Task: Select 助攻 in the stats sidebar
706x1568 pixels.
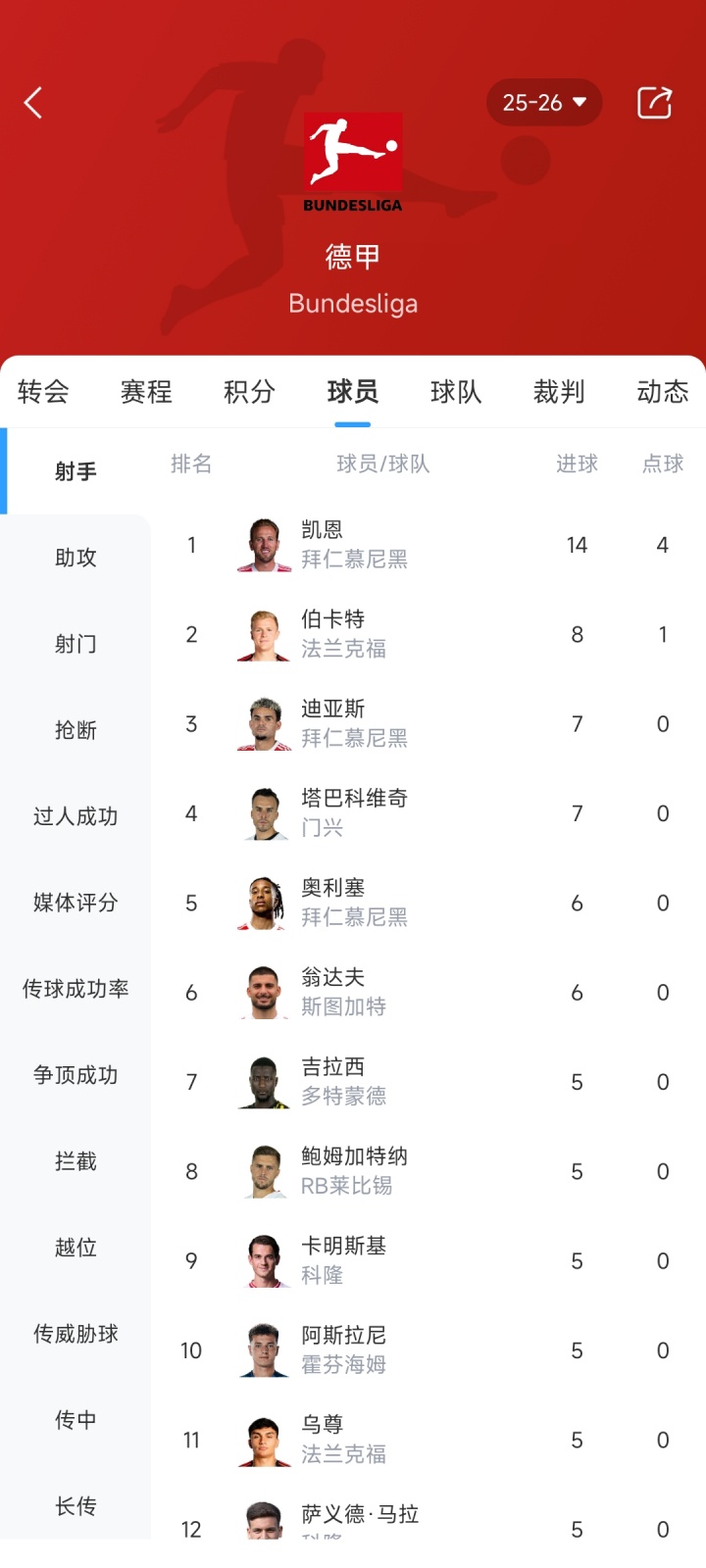Action: click(76, 558)
